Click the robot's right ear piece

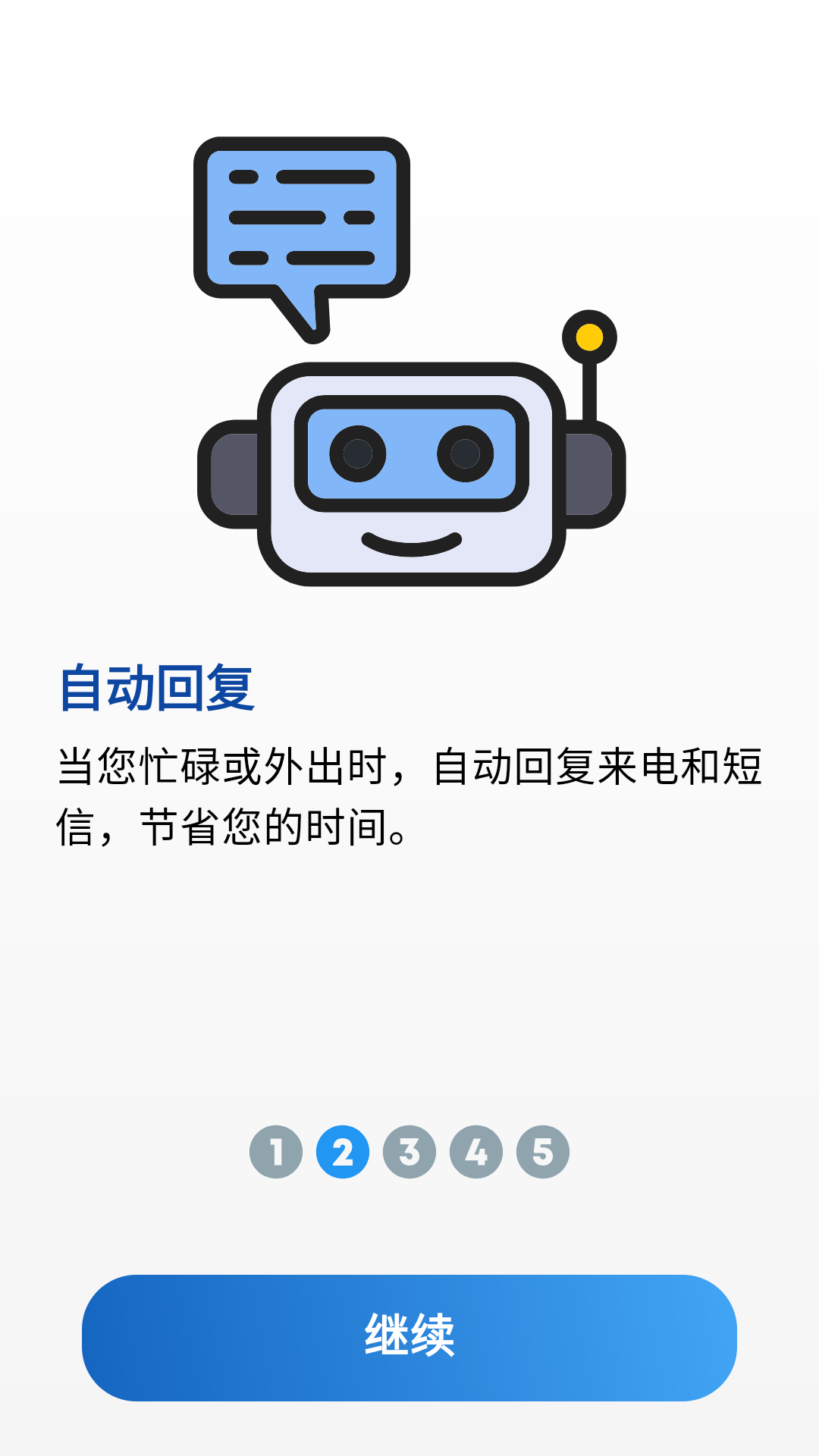[588, 474]
